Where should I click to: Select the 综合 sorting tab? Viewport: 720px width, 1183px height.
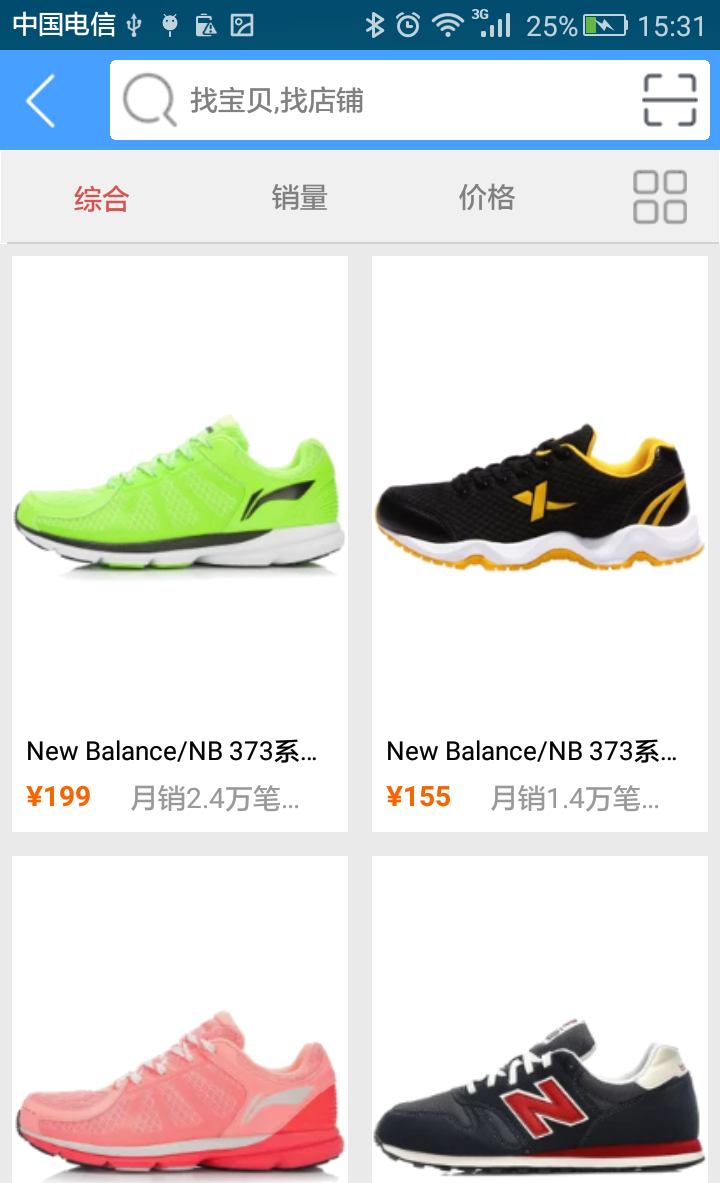click(x=101, y=198)
